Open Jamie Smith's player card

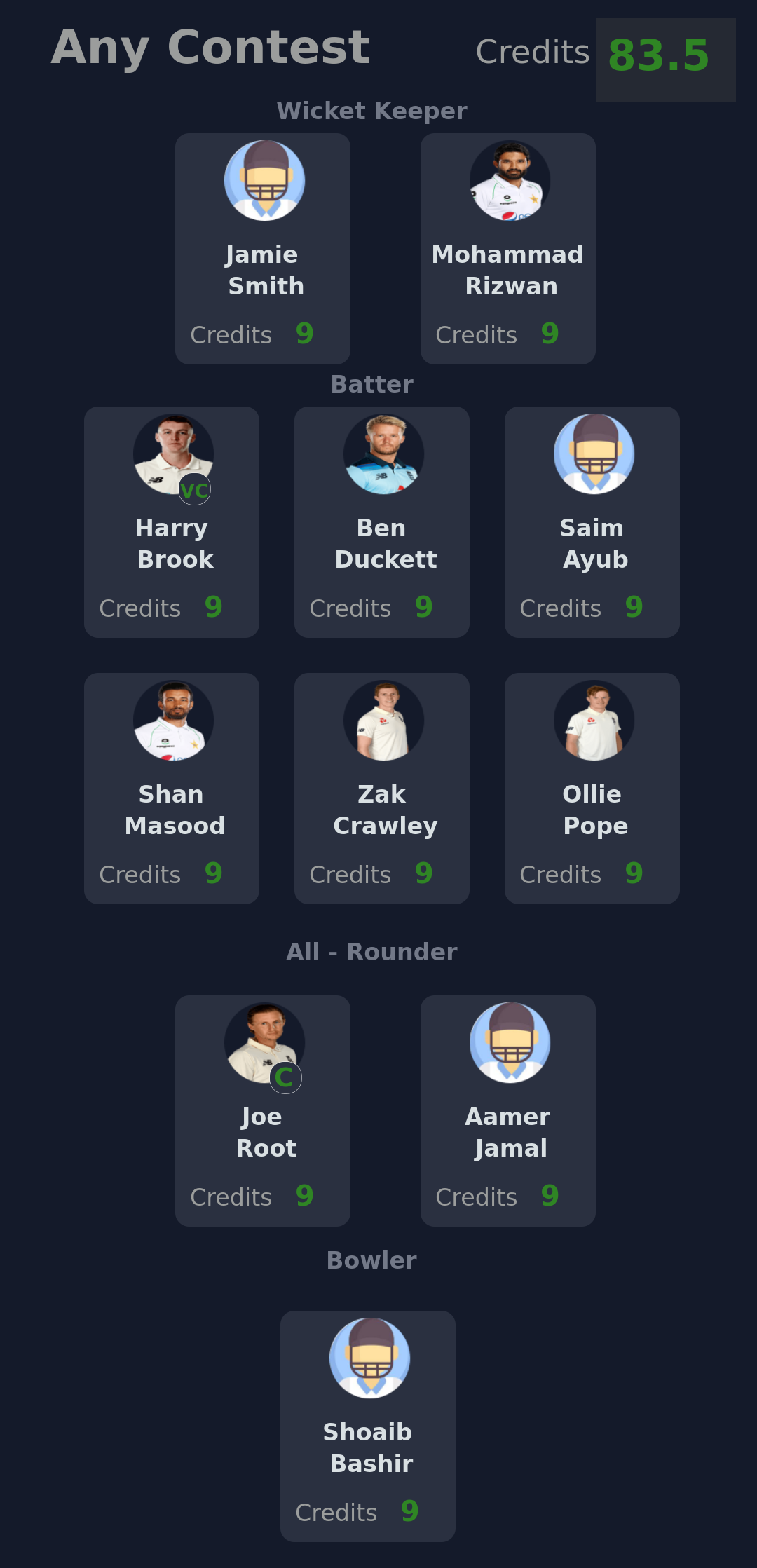click(x=263, y=249)
